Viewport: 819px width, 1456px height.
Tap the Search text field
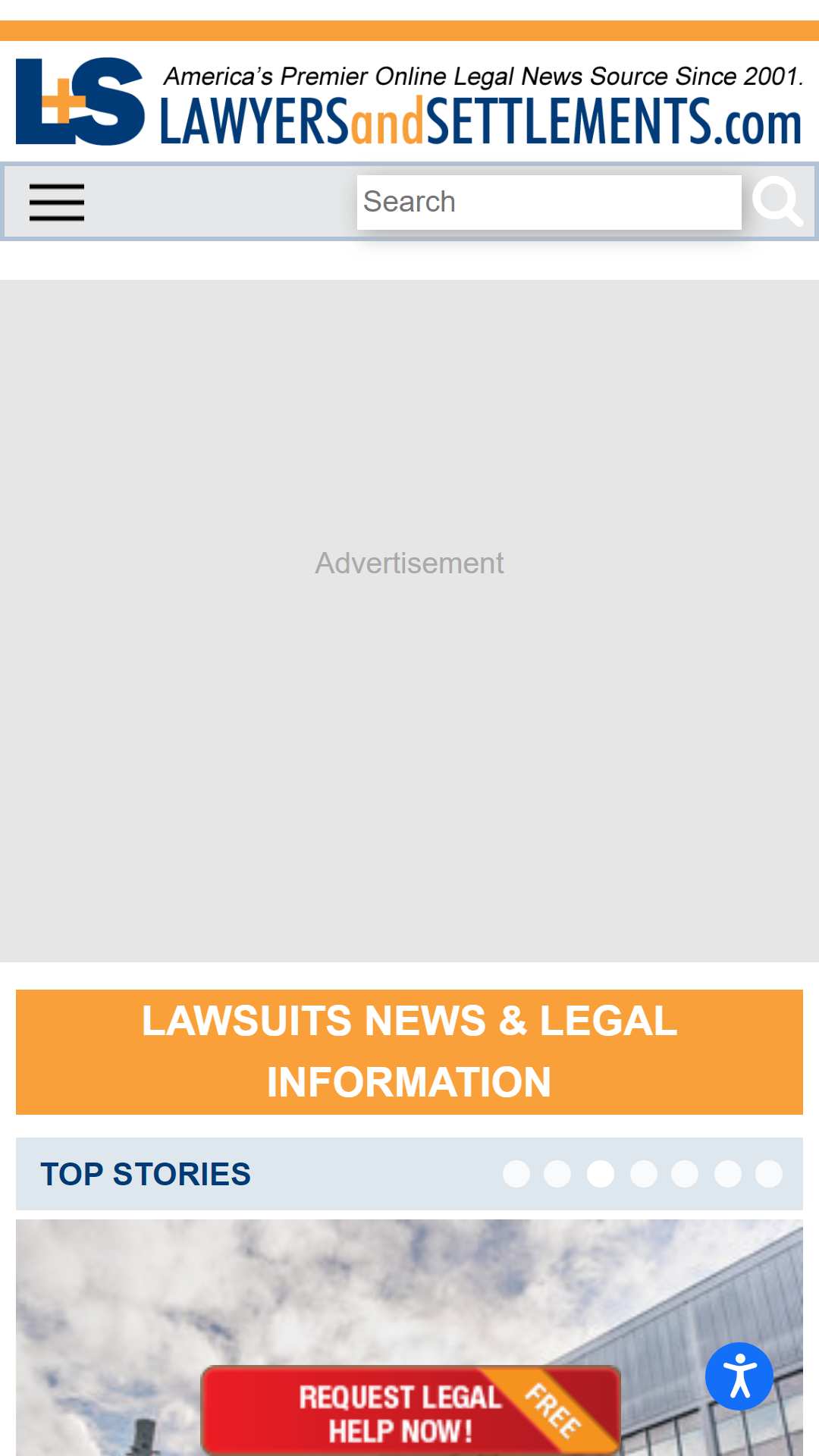[549, 202]
